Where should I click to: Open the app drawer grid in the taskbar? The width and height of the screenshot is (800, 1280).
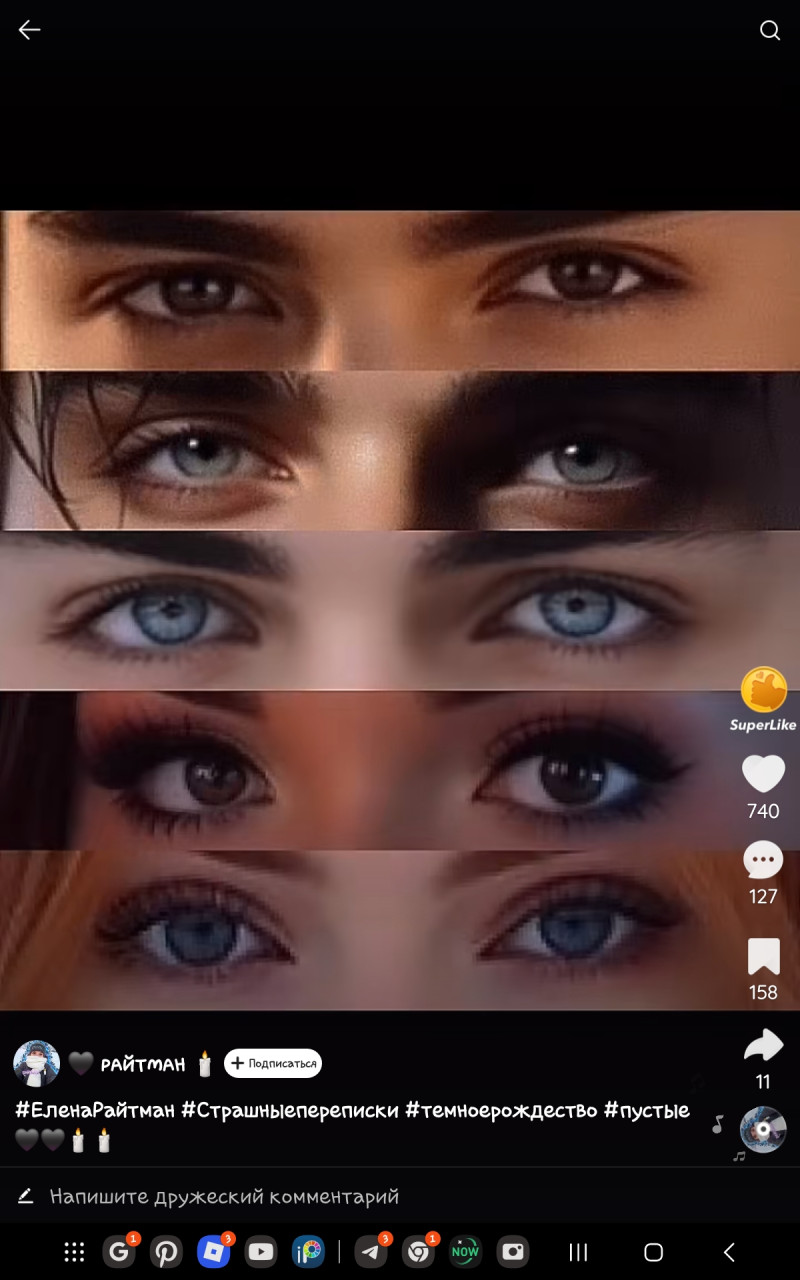tap(74, 1252)
